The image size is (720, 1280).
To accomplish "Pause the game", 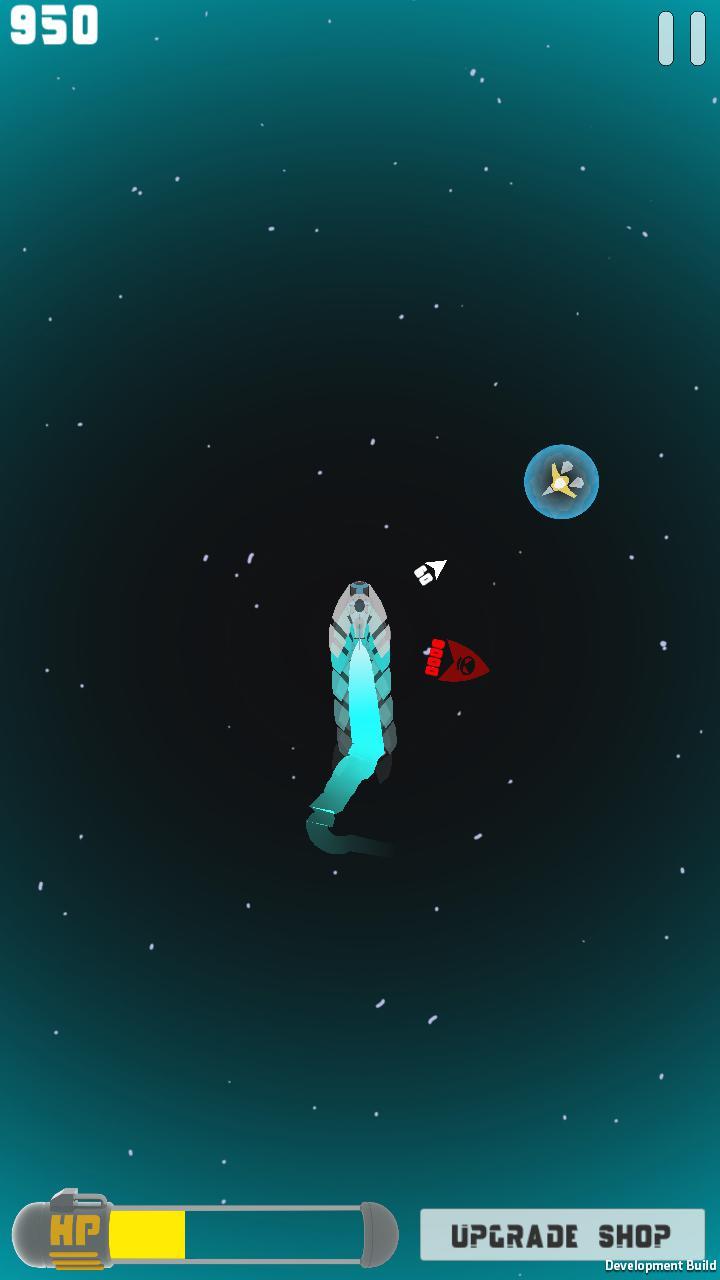I will (x=682, y=39).
